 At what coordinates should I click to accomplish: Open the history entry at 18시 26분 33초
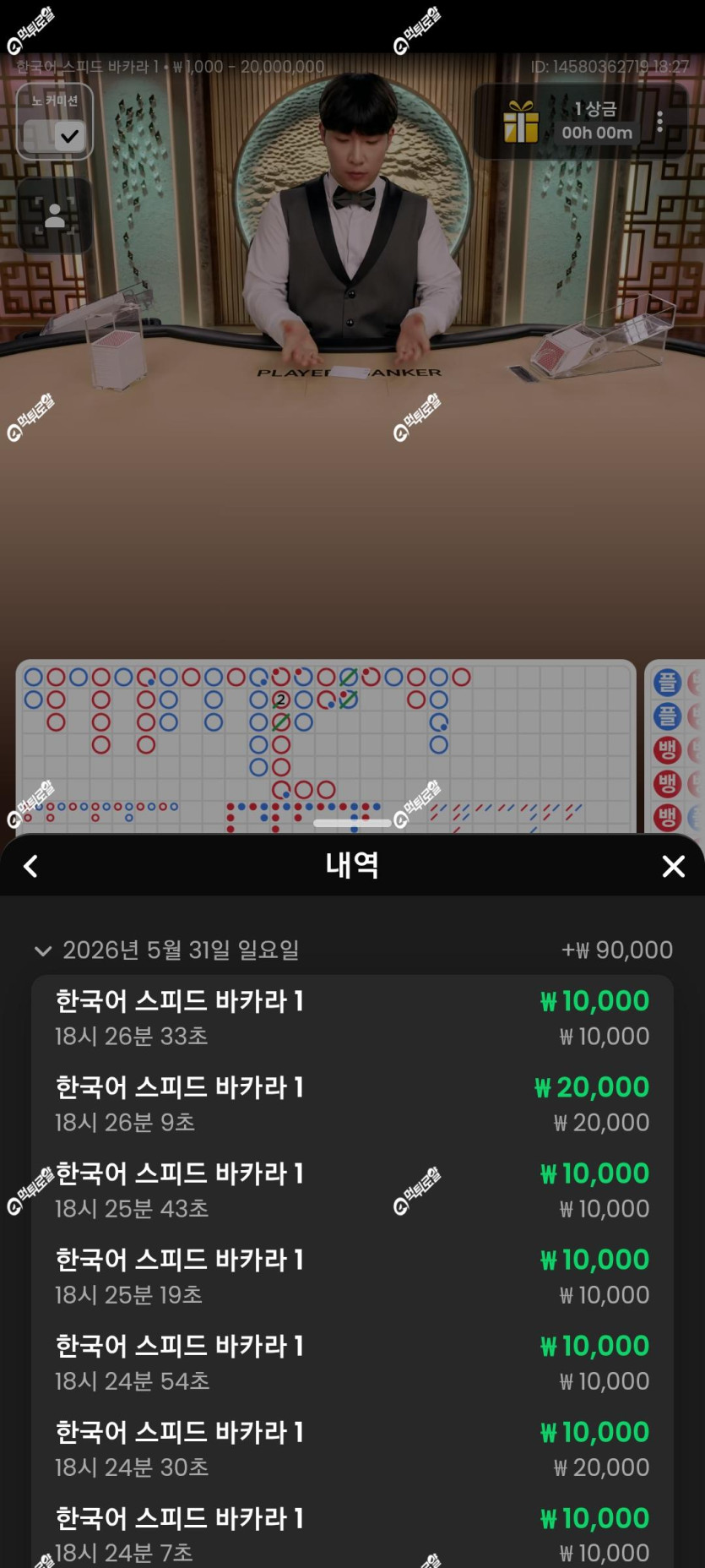pyautogui.click(x=352, y=1017)
